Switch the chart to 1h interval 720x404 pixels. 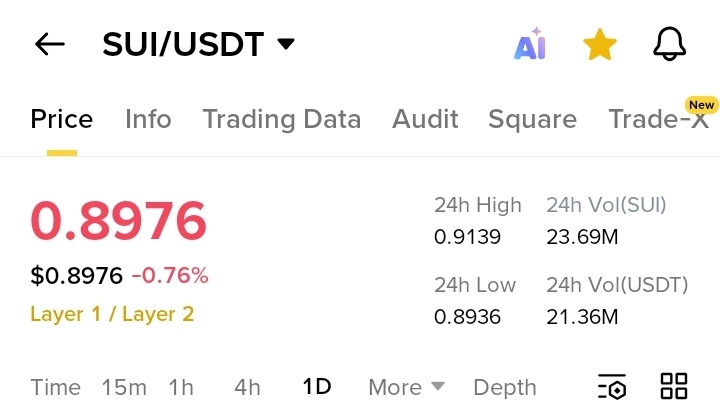181,387
